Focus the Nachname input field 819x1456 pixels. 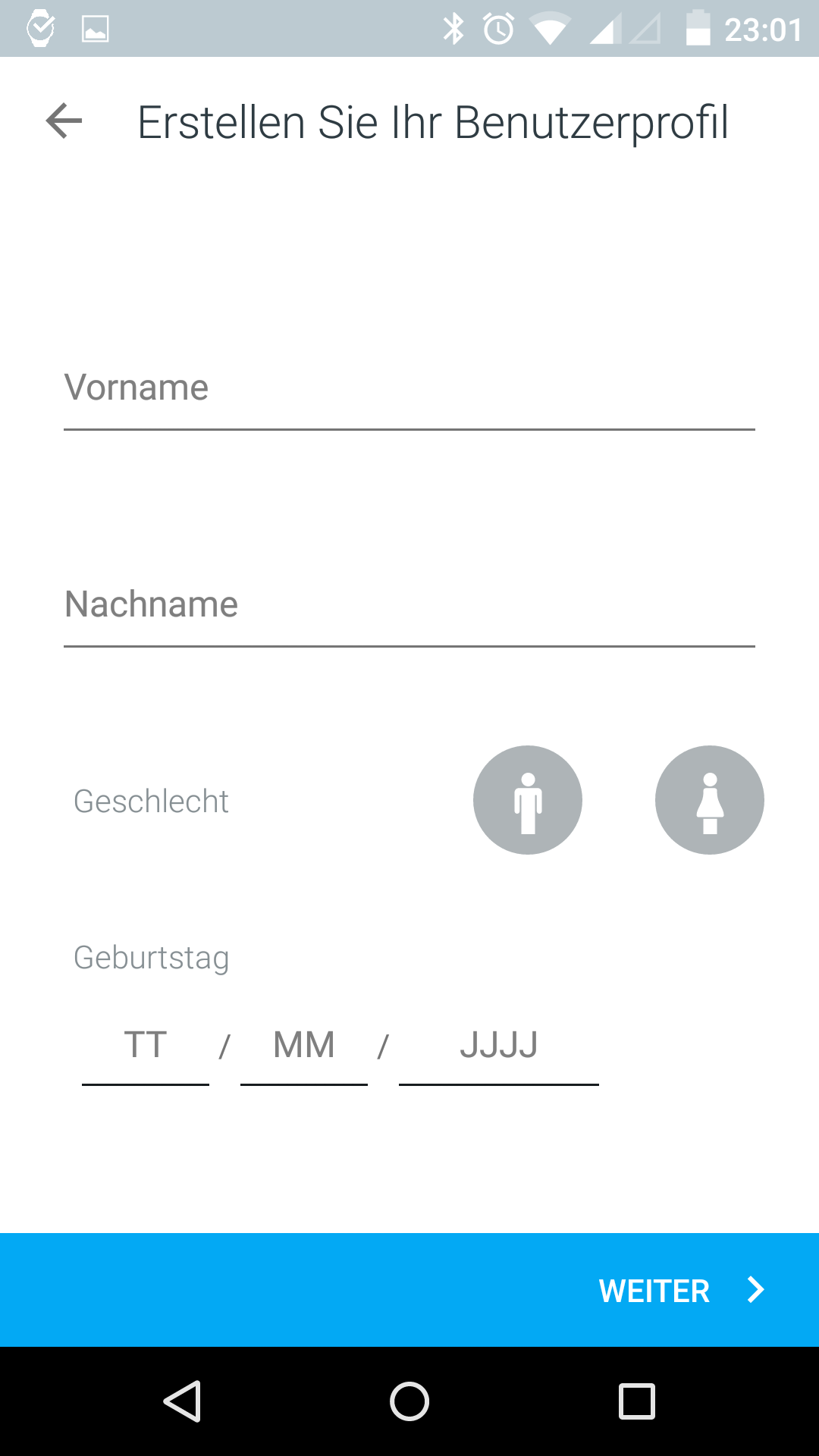tap(409, 607)
